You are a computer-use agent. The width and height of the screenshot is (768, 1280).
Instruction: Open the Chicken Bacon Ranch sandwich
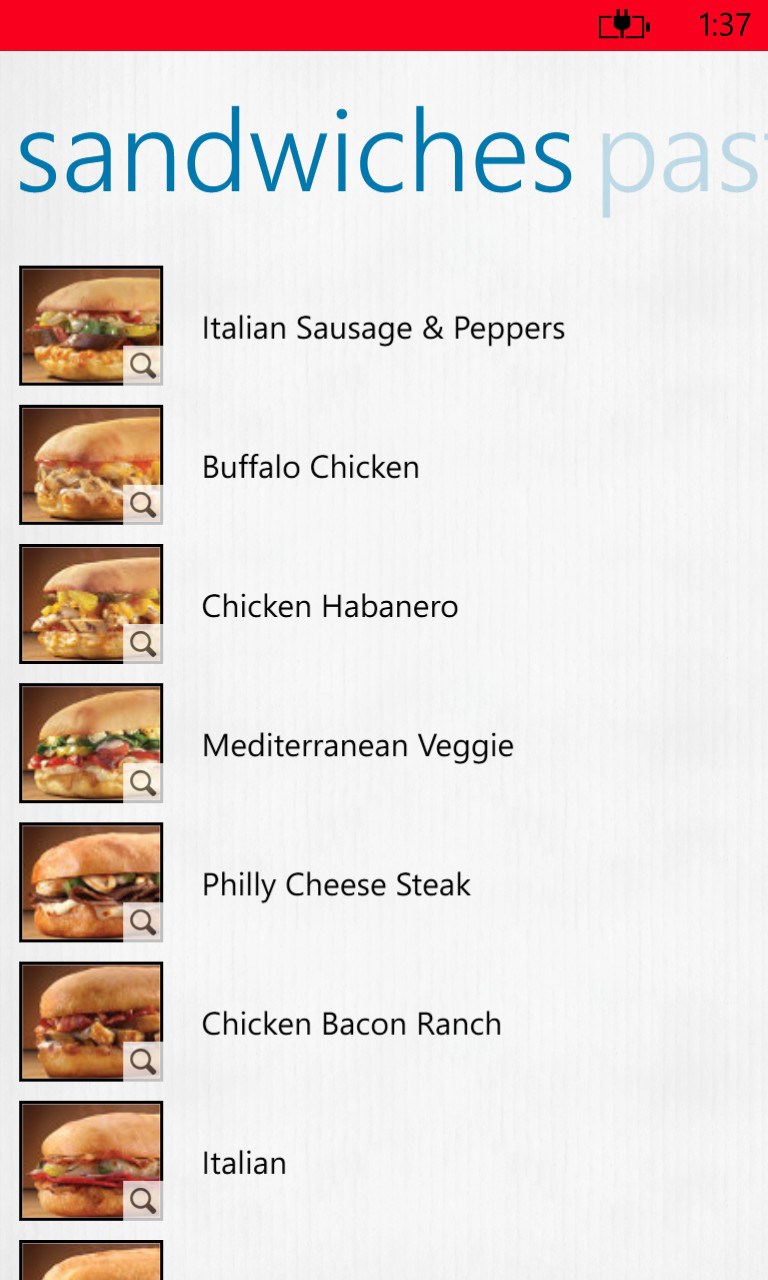[x=351, y=1024]
